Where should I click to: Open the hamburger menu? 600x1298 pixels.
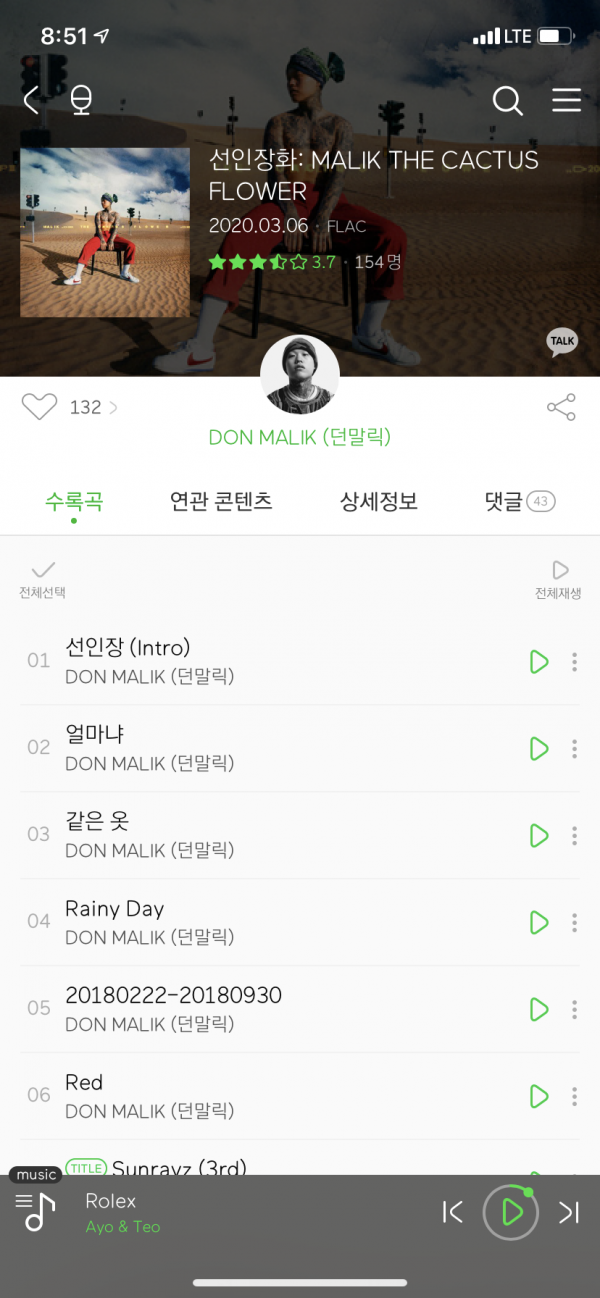coord(567,100)
